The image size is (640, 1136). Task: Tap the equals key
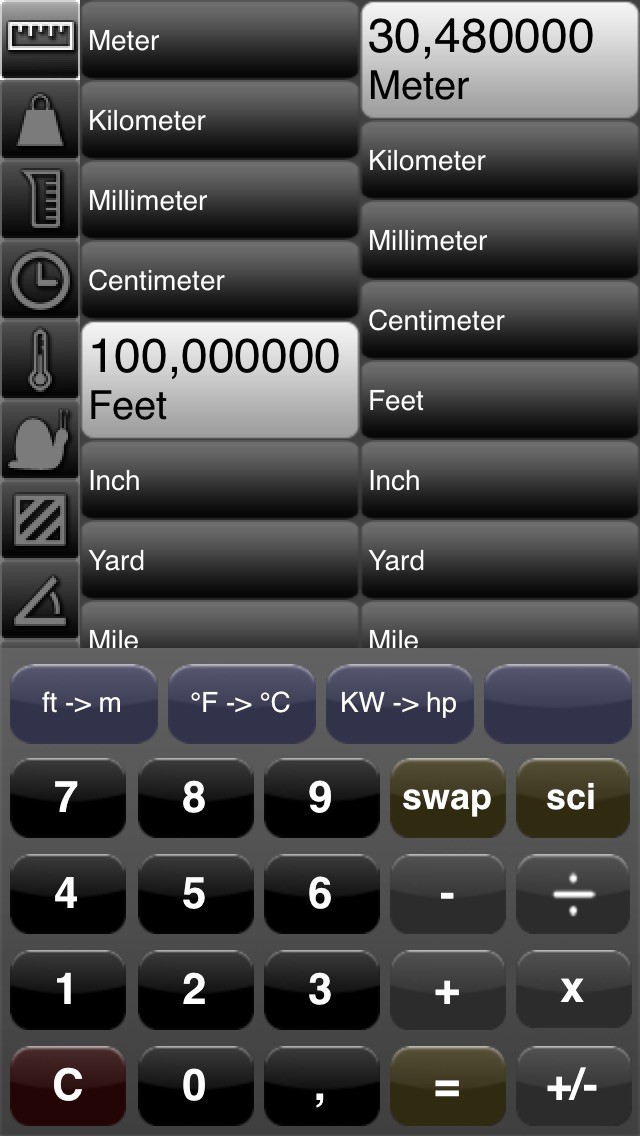447,1085
